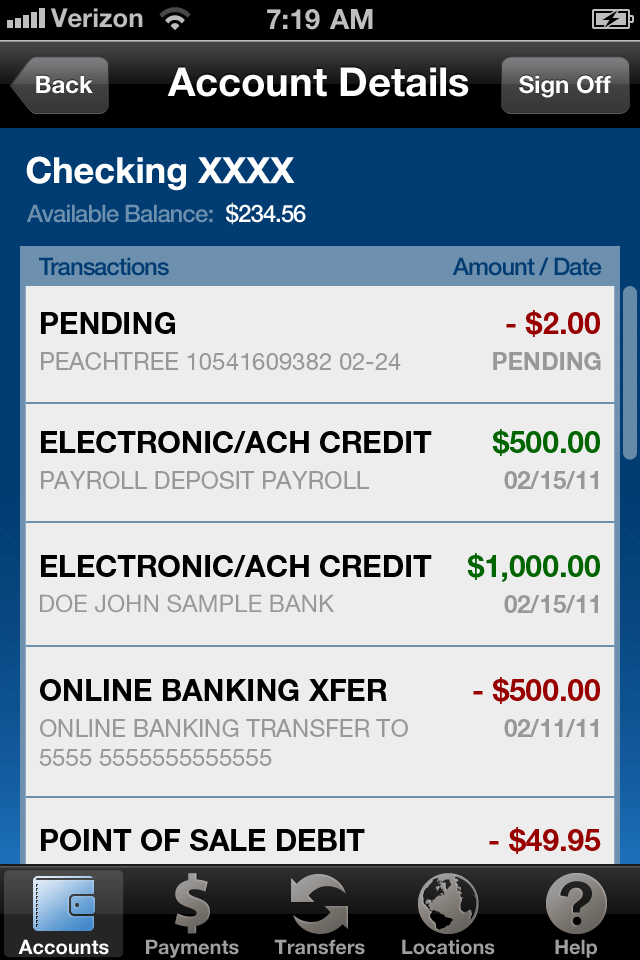Switch to the Accounts tab
This screenshot has height=960, width=640.
pyautogui.click(x=64, y=914)
